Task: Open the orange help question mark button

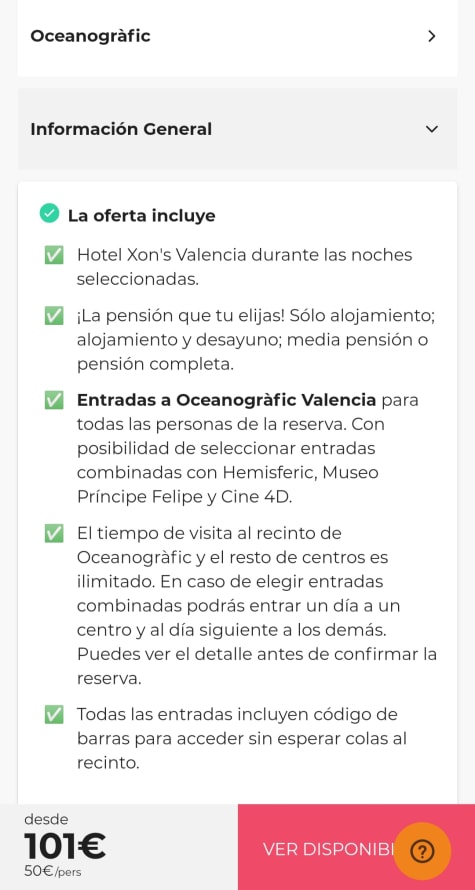Action: (x=422, y=851)
